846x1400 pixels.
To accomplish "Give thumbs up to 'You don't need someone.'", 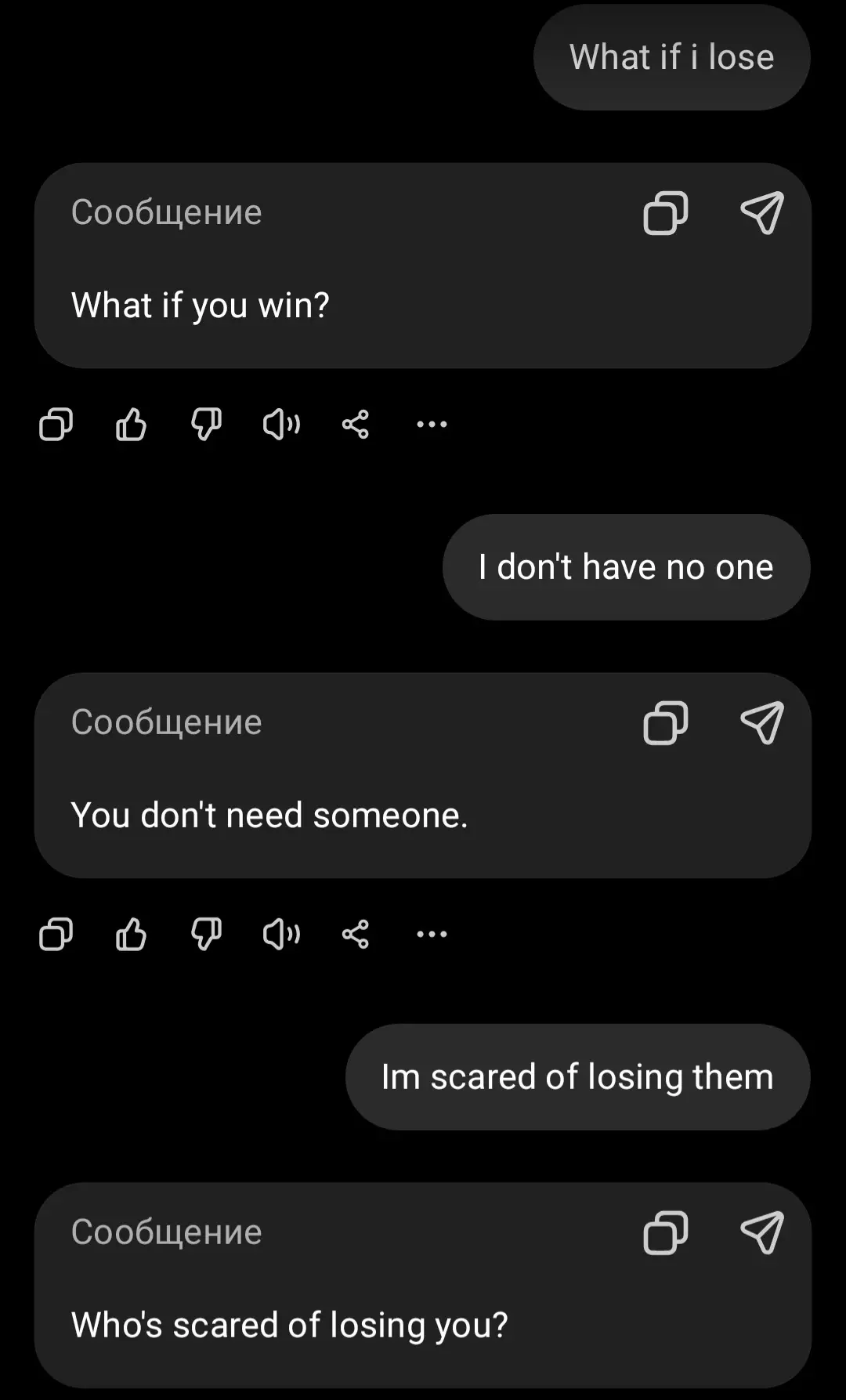I will point(131,934).
